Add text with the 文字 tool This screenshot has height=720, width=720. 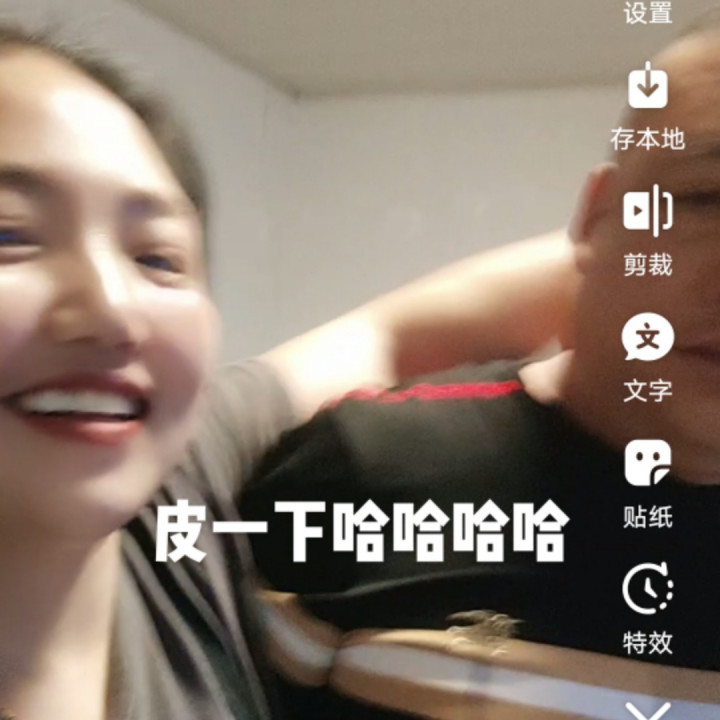click(648, 358)
